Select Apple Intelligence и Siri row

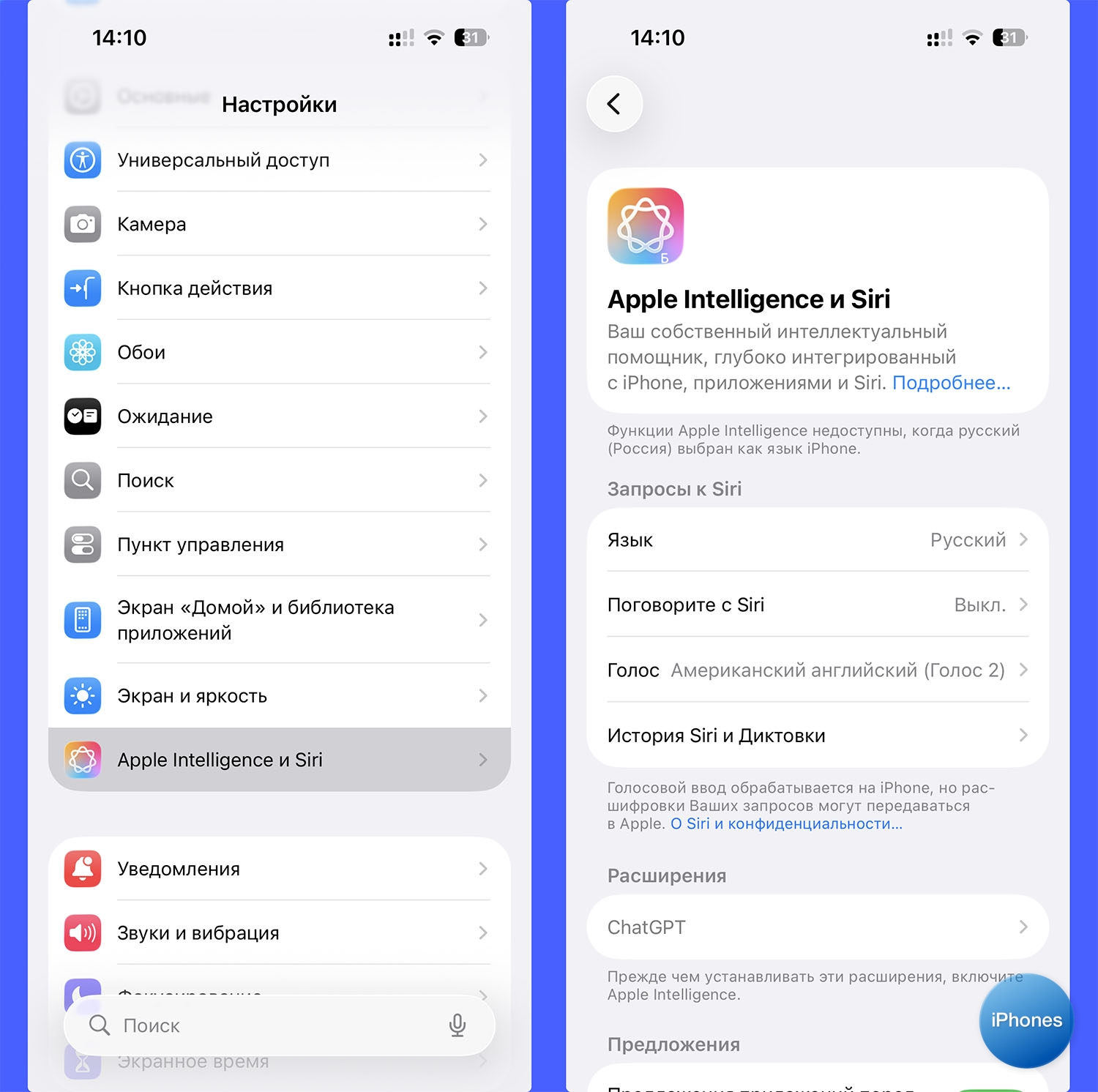(x=278, y=760)
